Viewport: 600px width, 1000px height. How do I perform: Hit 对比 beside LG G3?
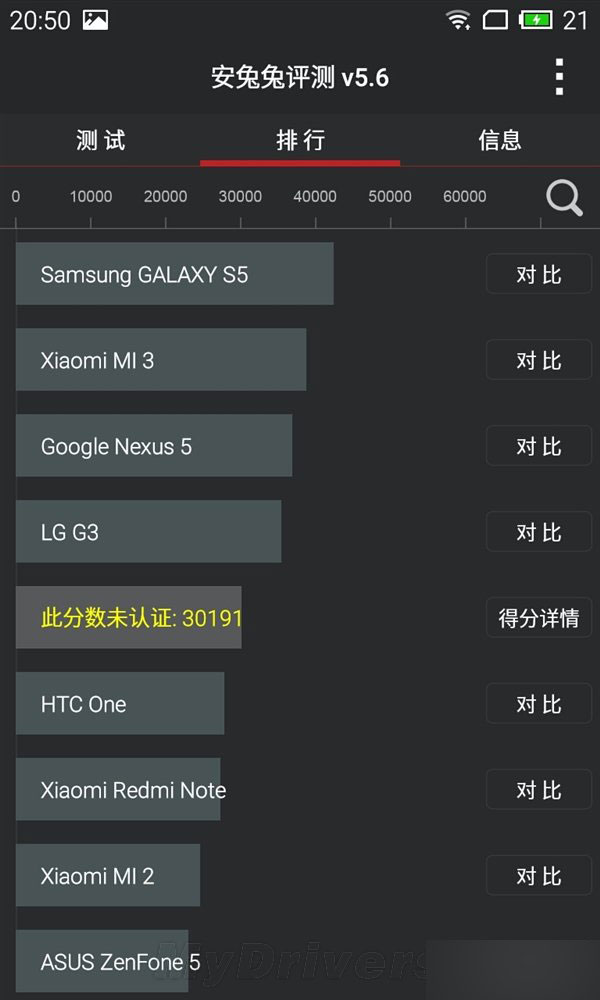(538, 532)
